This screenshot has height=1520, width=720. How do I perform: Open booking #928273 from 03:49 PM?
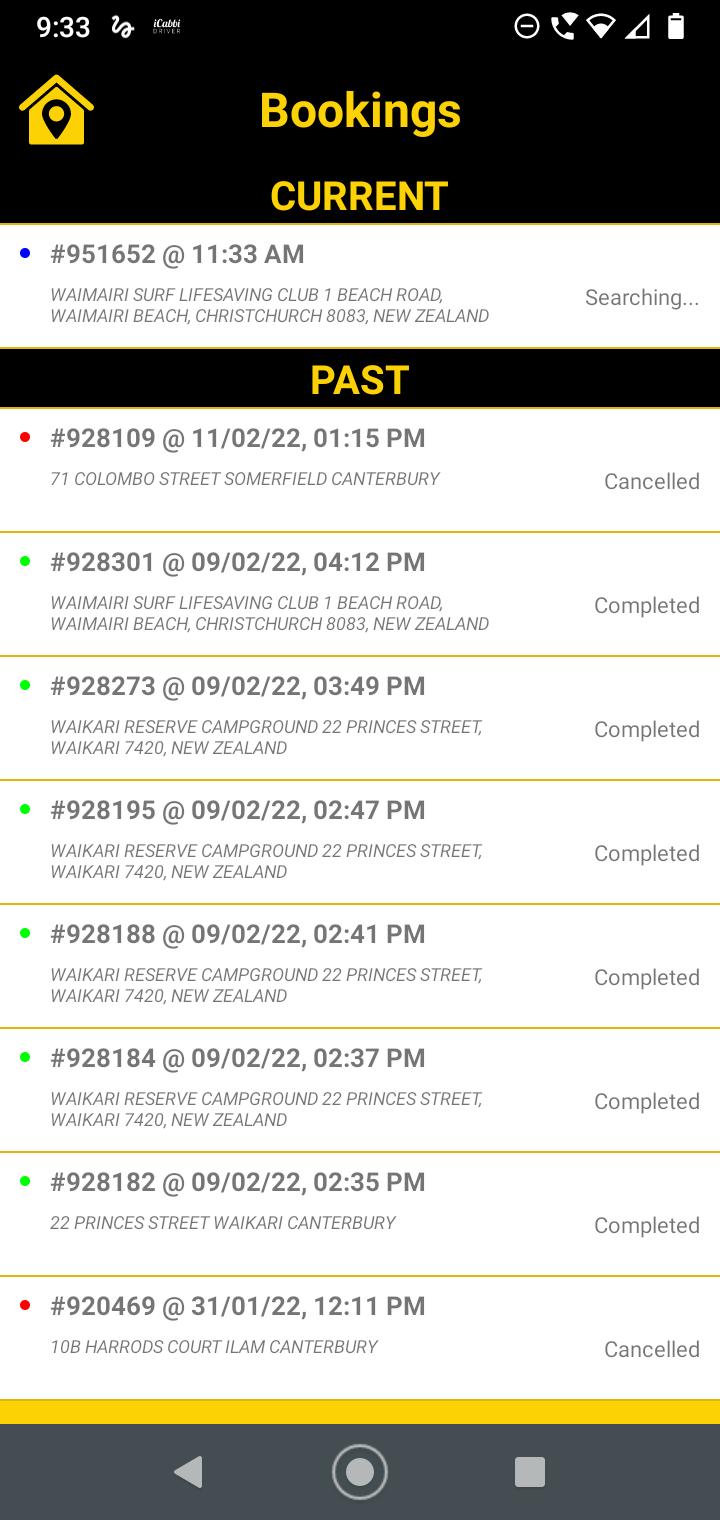[360, 718]
